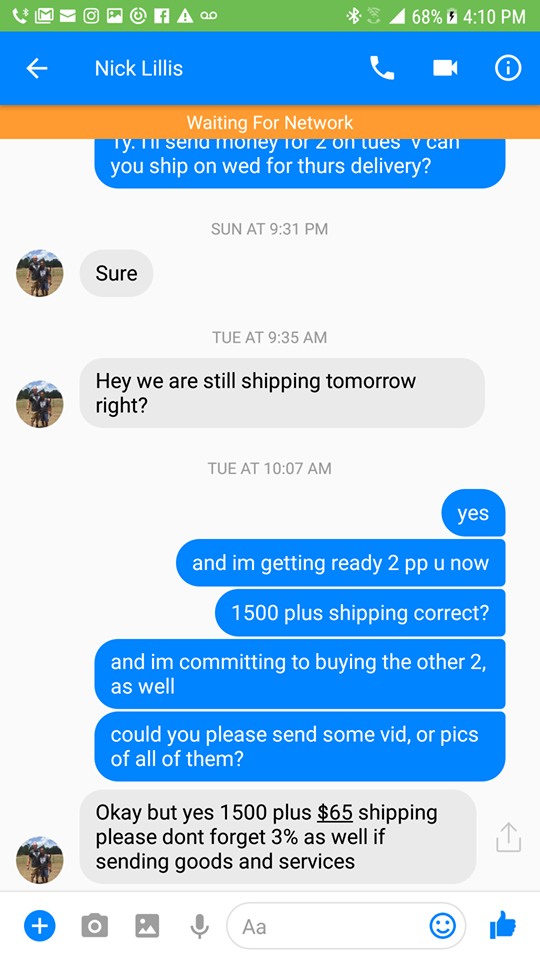Screen dimensions: 540x960
Task: Tap the underlined $65 link
Action: click(335, 812)
